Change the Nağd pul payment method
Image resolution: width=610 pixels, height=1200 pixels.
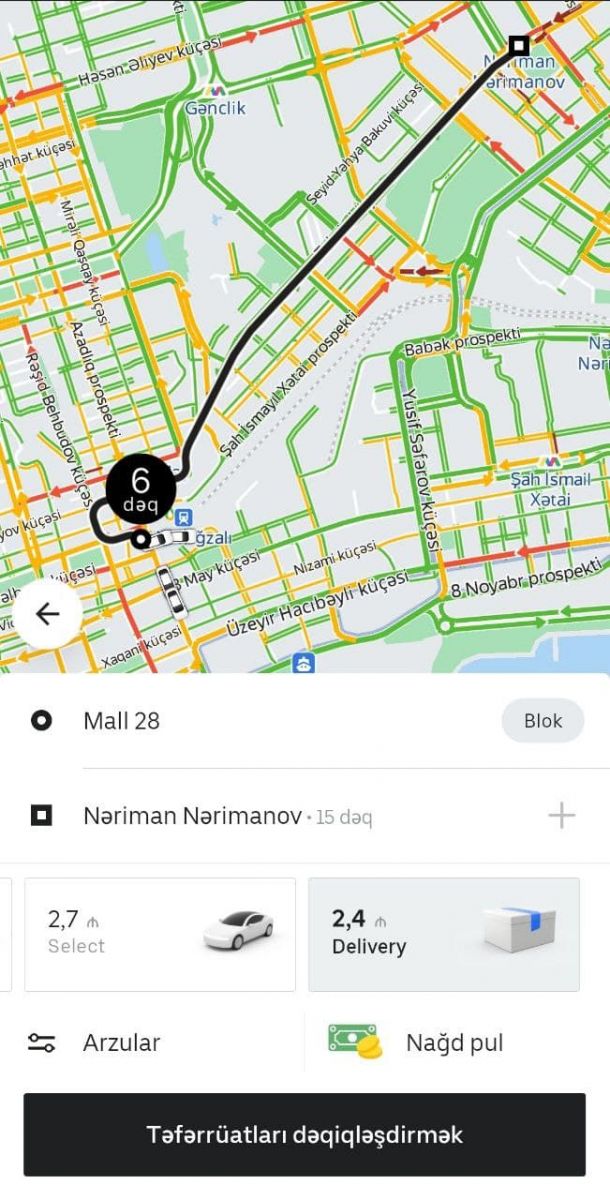pos(453,1044)
